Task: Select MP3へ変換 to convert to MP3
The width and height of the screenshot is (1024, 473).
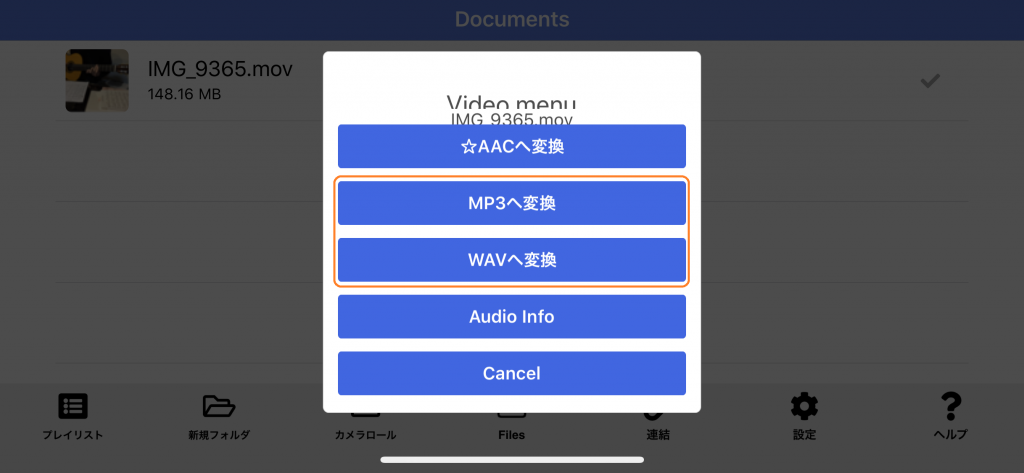Action: [511, 203]
